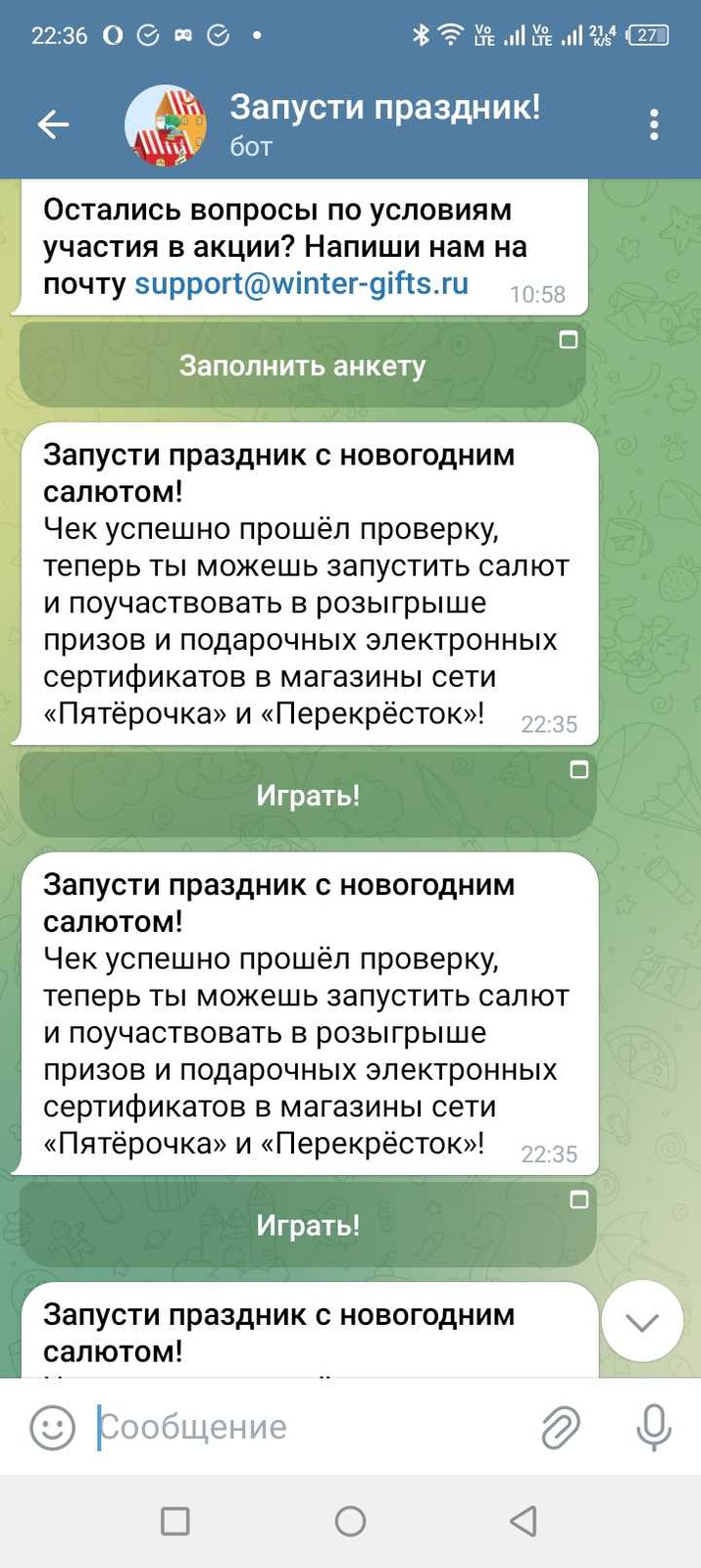Attach a file with the paperclip

(x=561, y=1427)
